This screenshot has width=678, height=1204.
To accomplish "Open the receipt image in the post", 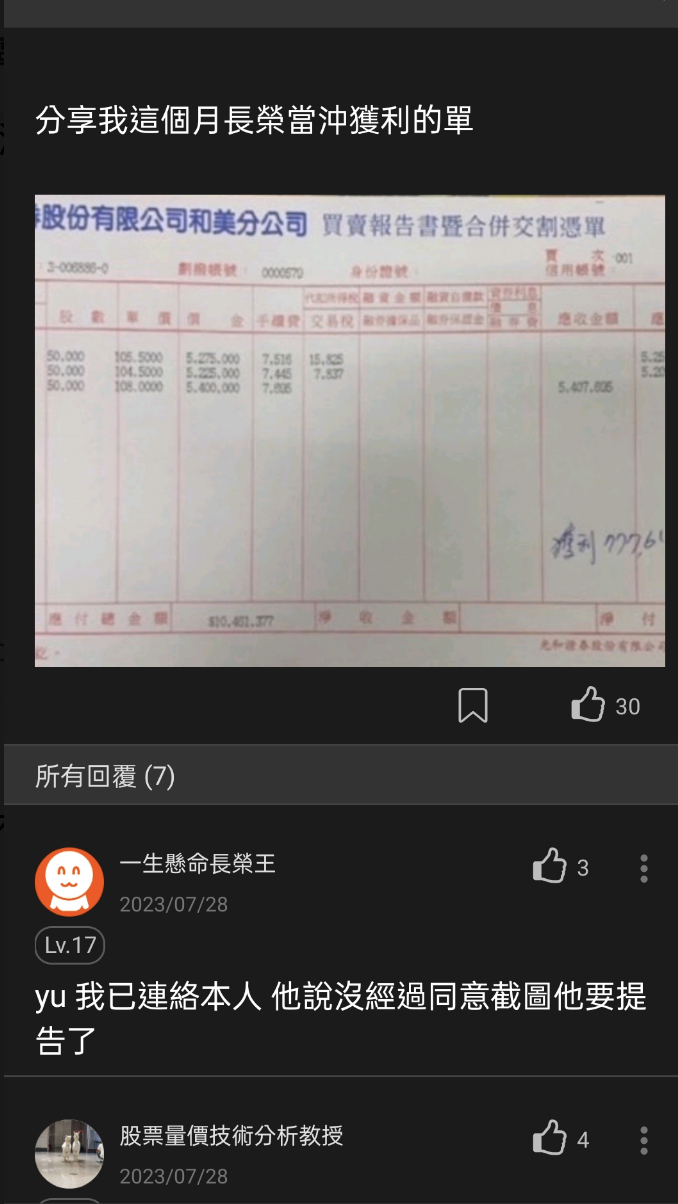I will tap(350, 430).
